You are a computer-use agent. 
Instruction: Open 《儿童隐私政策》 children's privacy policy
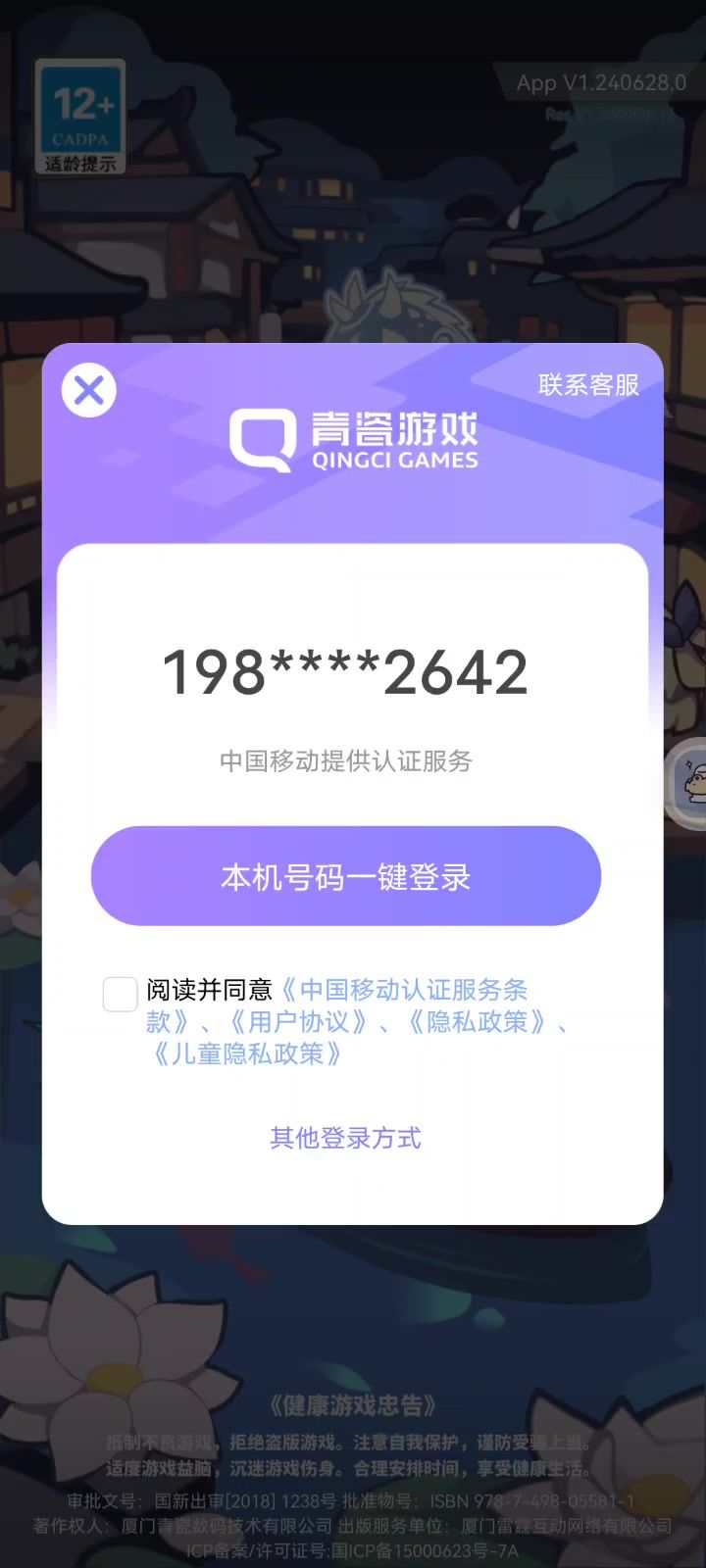click(x=247, y=1054)
